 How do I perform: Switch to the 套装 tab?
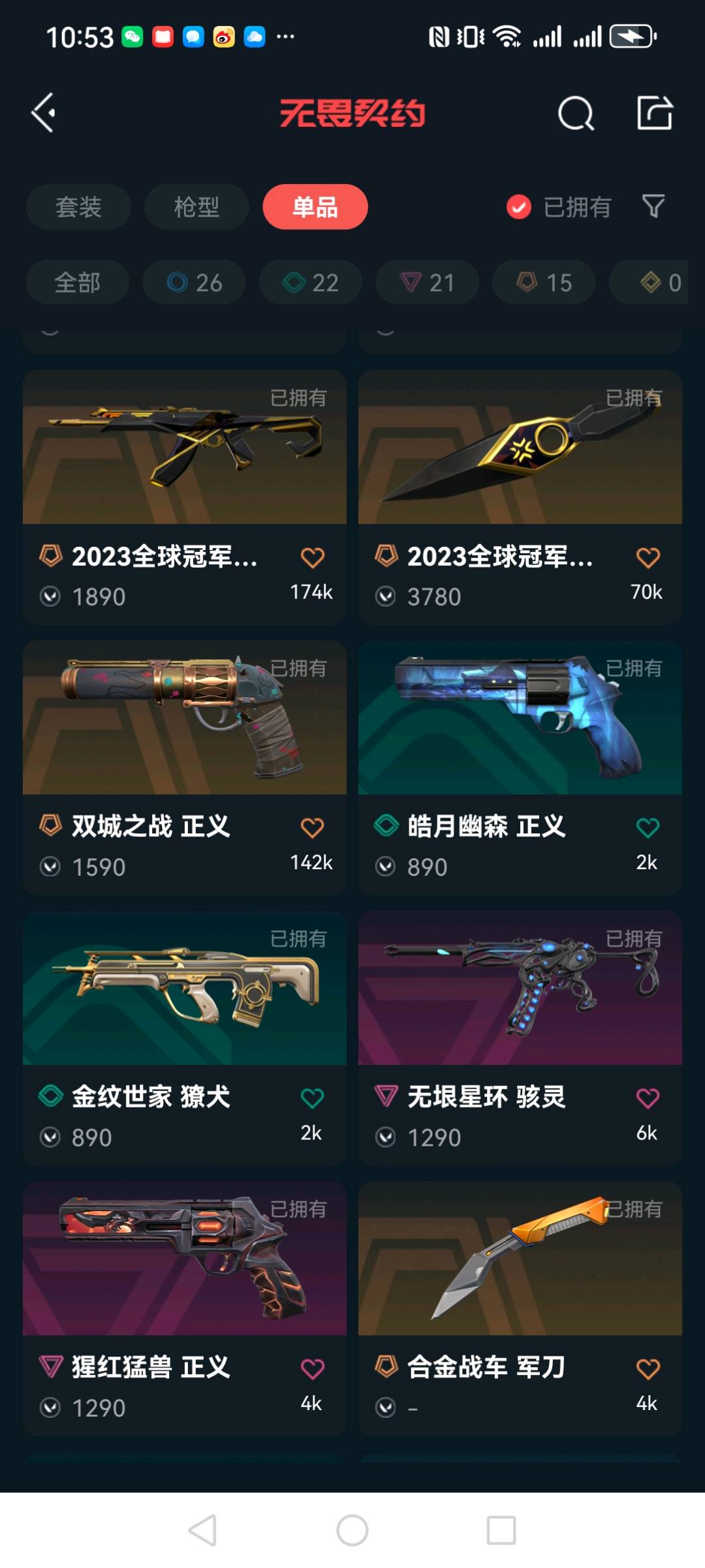point(78,207)
